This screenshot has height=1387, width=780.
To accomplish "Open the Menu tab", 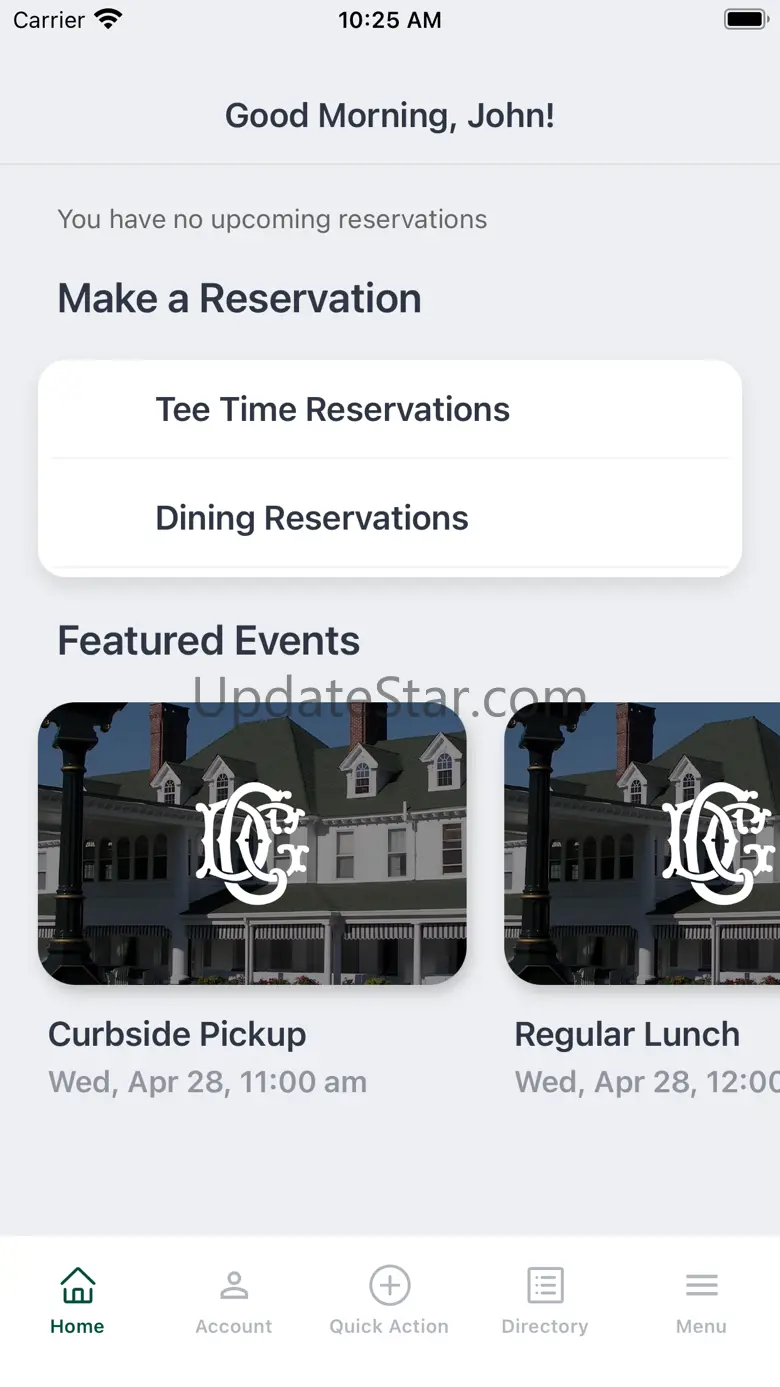I will 701,1300.
